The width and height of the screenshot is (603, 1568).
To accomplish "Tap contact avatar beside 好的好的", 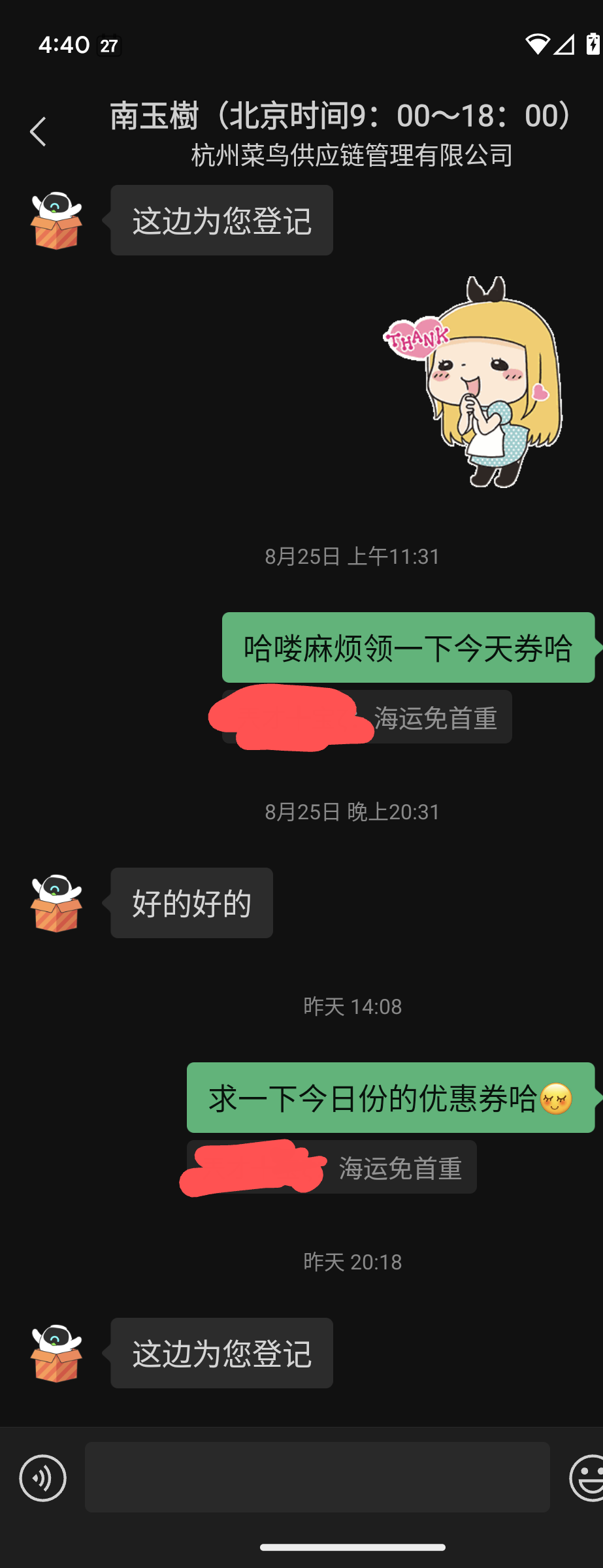I will point(56,903).
